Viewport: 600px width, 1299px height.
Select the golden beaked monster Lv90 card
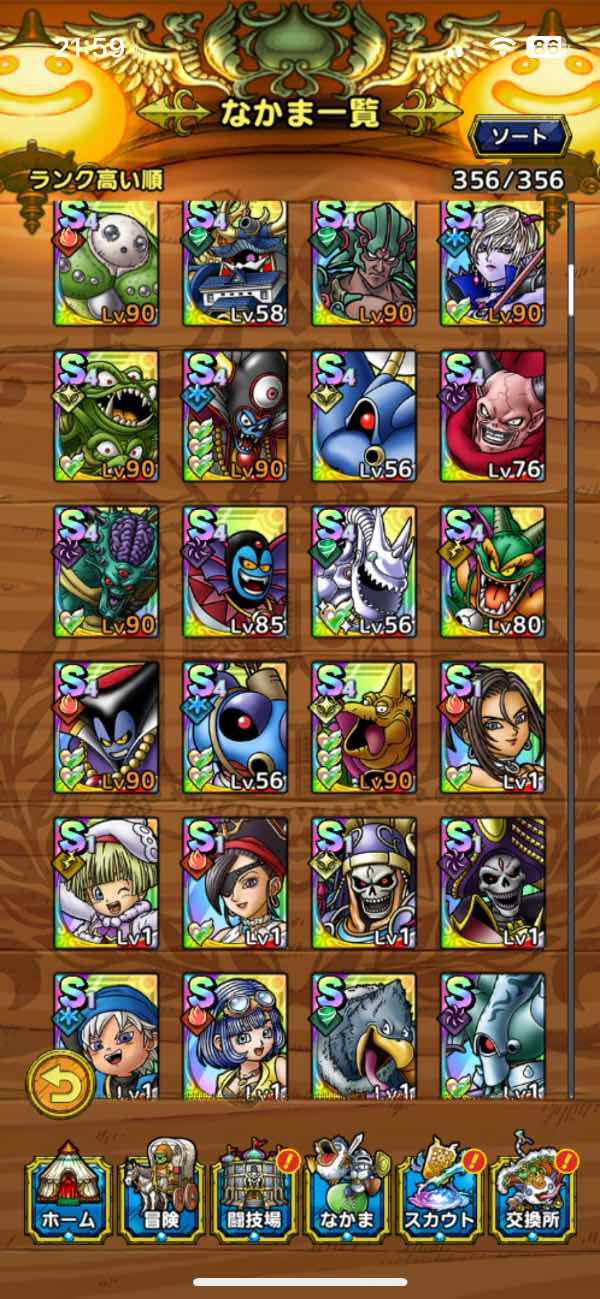click(x=364, y=728)
